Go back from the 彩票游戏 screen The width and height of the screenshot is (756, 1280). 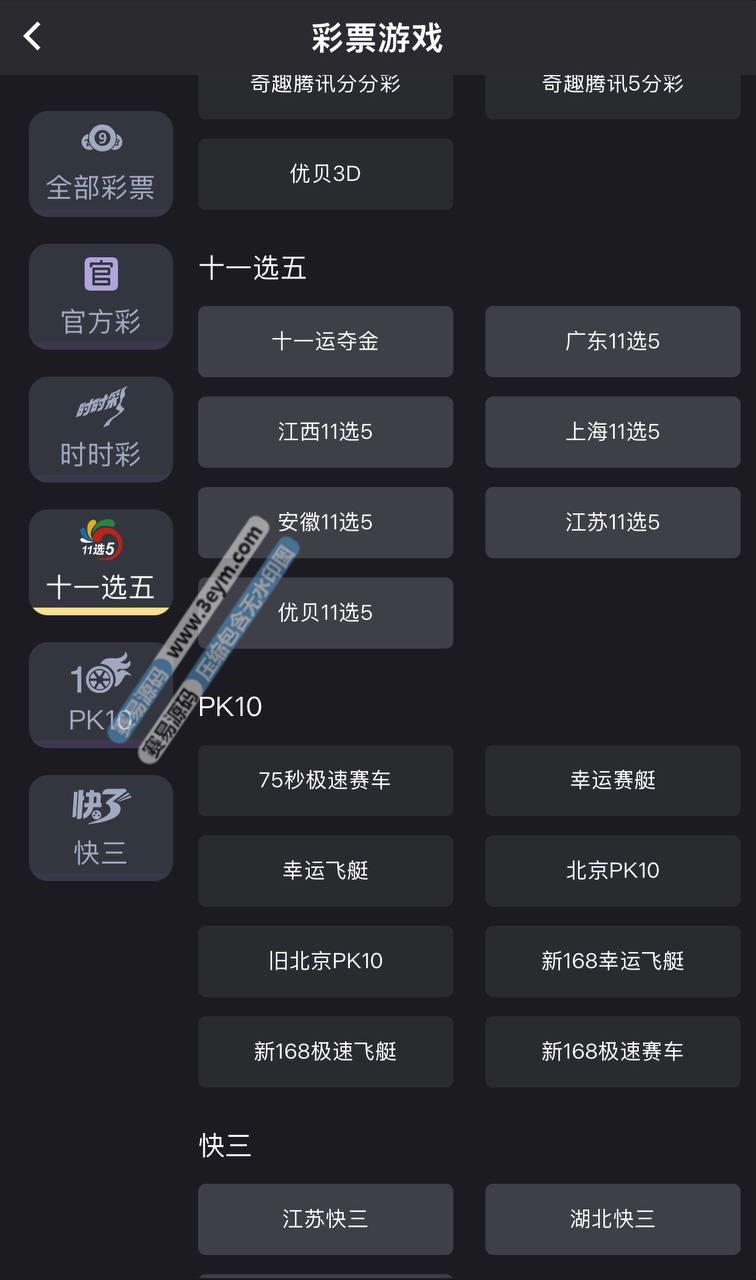coord(33,37)
